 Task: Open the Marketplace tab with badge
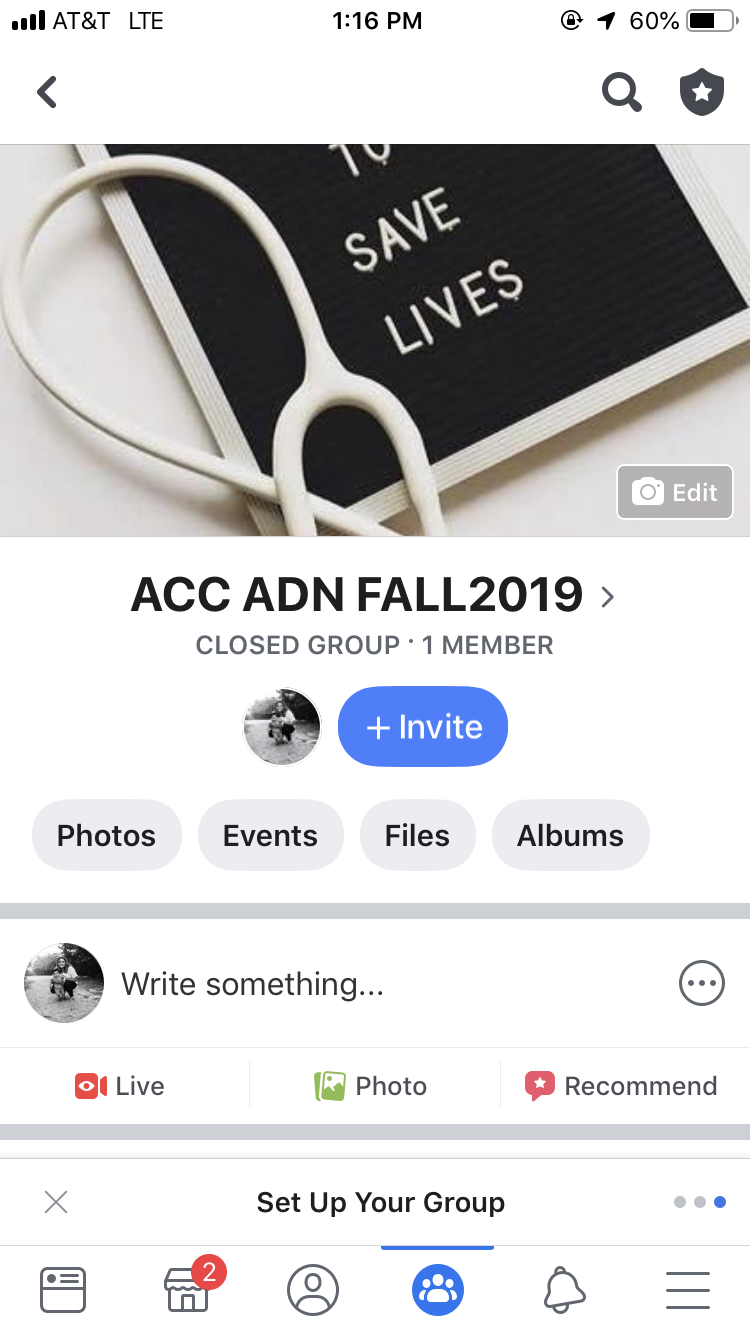pyautogui.click(x=188, y=1287)
